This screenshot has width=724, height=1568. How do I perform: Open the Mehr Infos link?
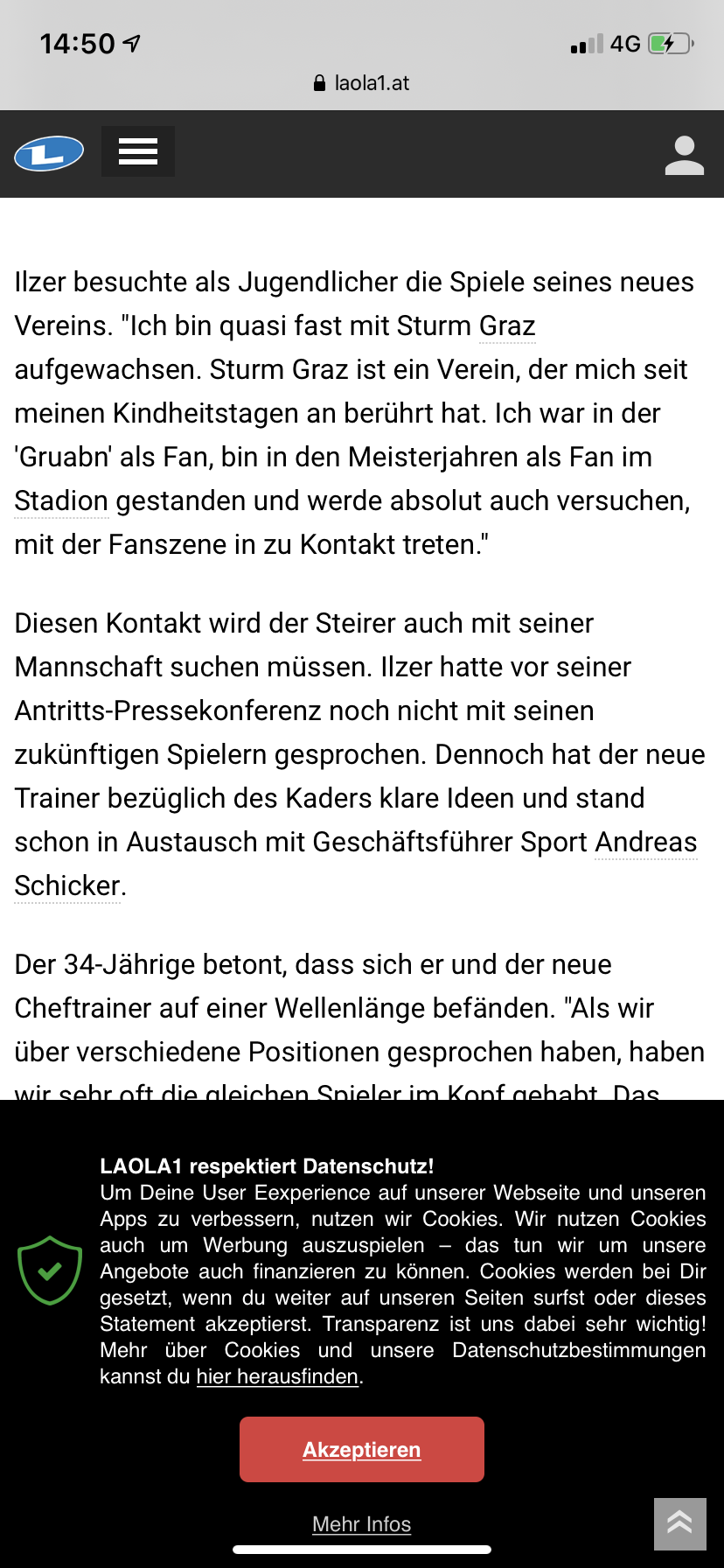[x=362, y=1523]
